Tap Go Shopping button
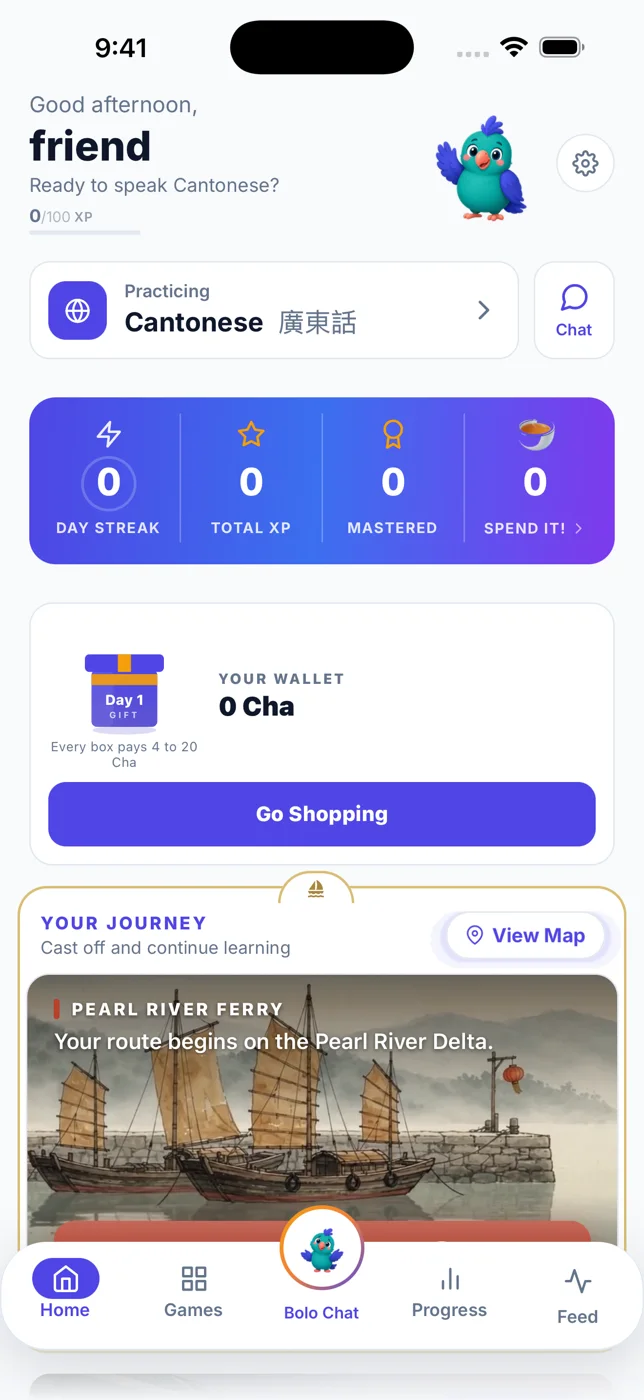The image size is (644, 1400). 322,814
